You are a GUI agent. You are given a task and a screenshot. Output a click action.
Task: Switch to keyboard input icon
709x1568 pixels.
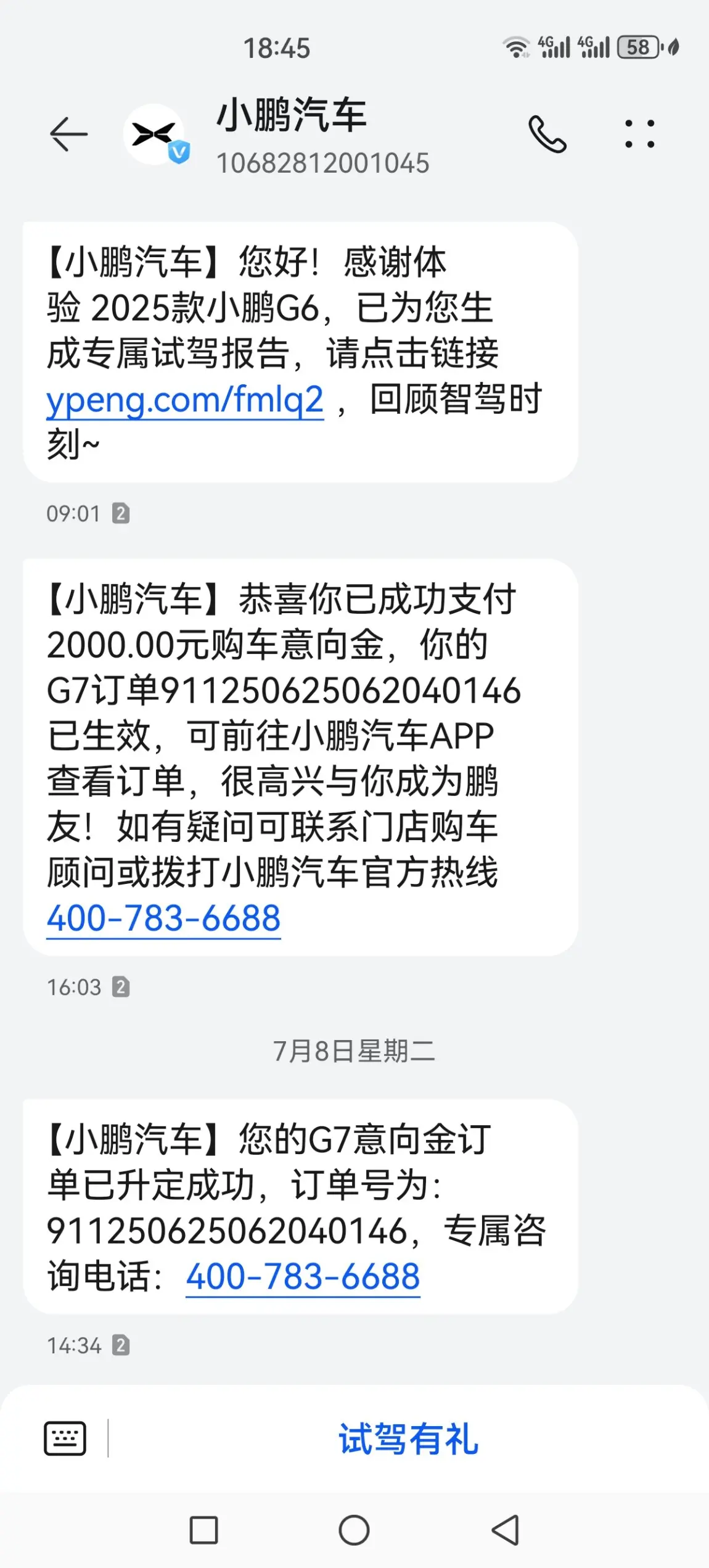65,1438
